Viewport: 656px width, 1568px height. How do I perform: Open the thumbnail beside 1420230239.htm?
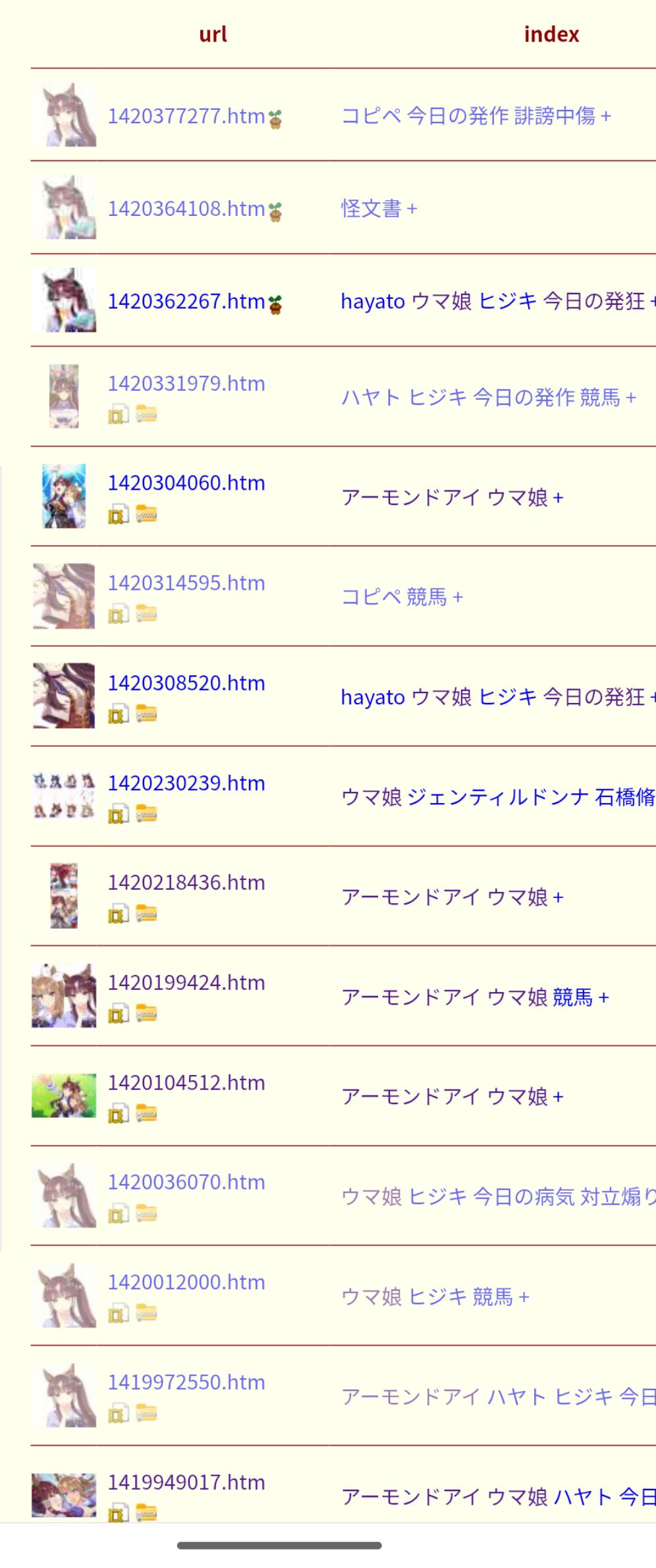coord(64,796)
